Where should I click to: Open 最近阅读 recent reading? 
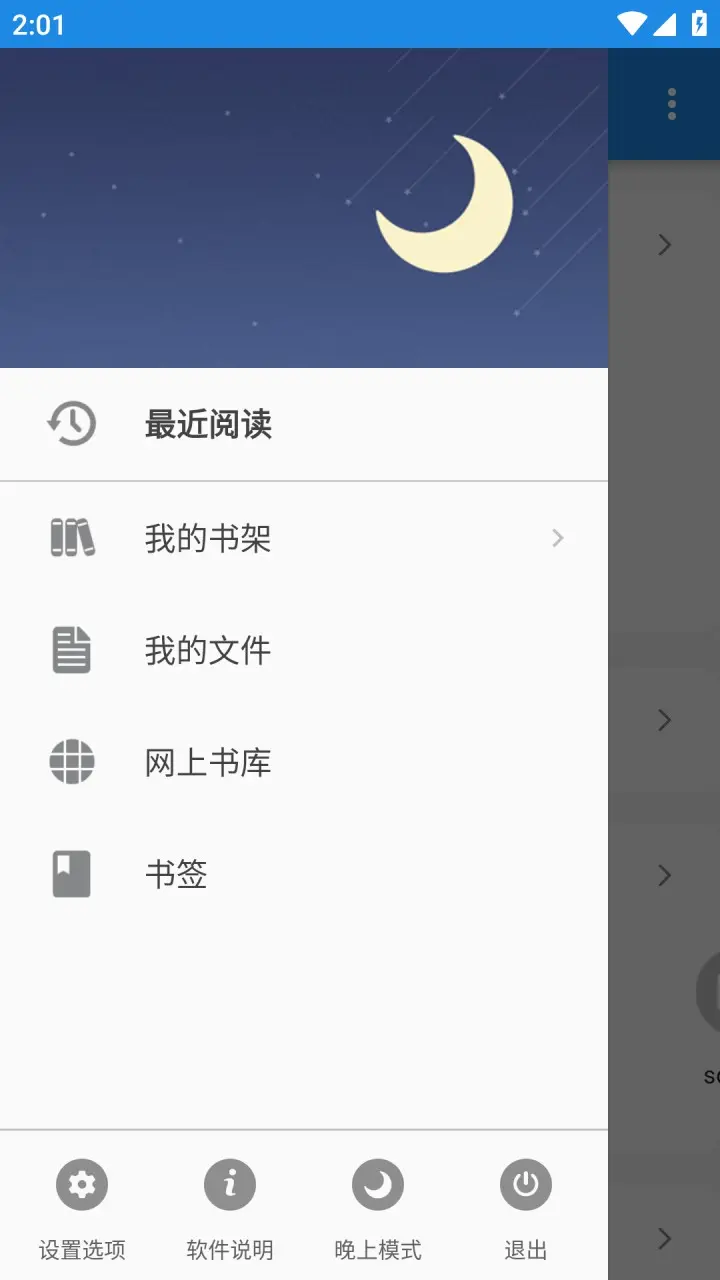pos(304,424)
